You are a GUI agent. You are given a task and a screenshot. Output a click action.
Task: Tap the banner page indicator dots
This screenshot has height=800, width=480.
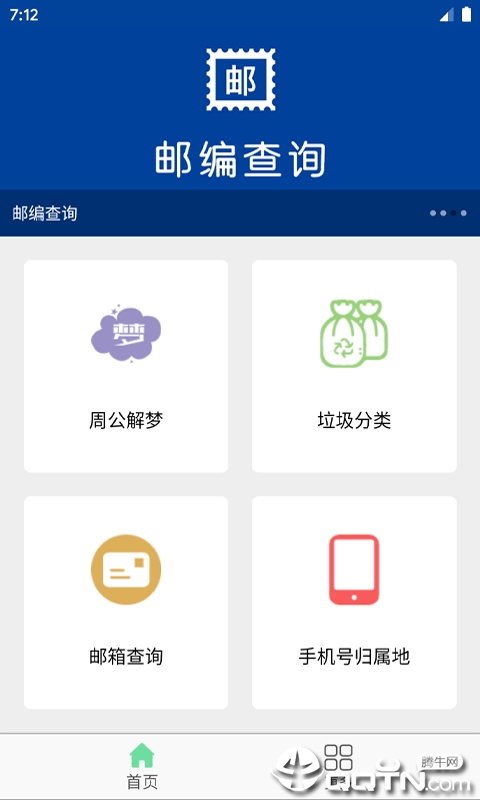pyautogui.click(x=448, y=213)
